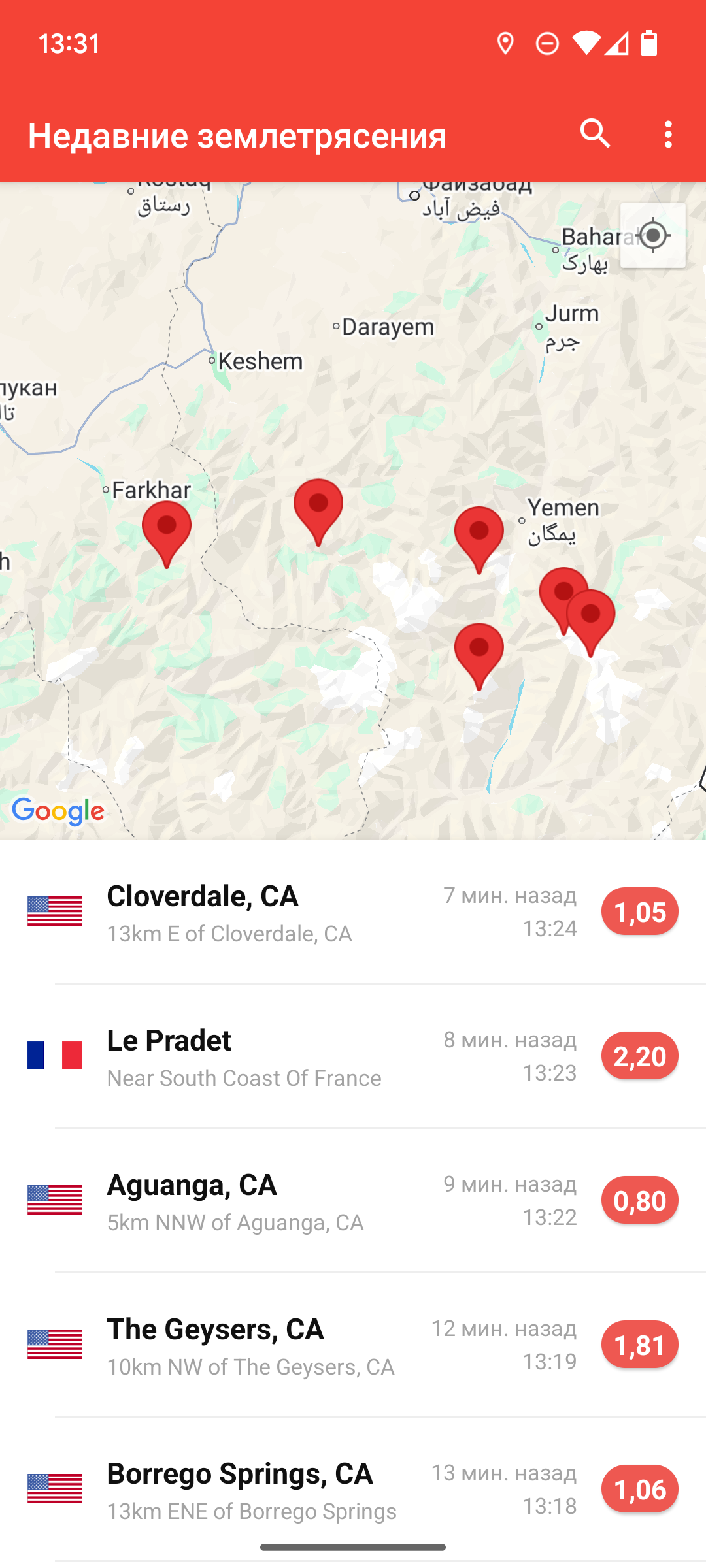
Task: Open the Borrego Springs, CA earthquake row
Action: coord(353,1489)
